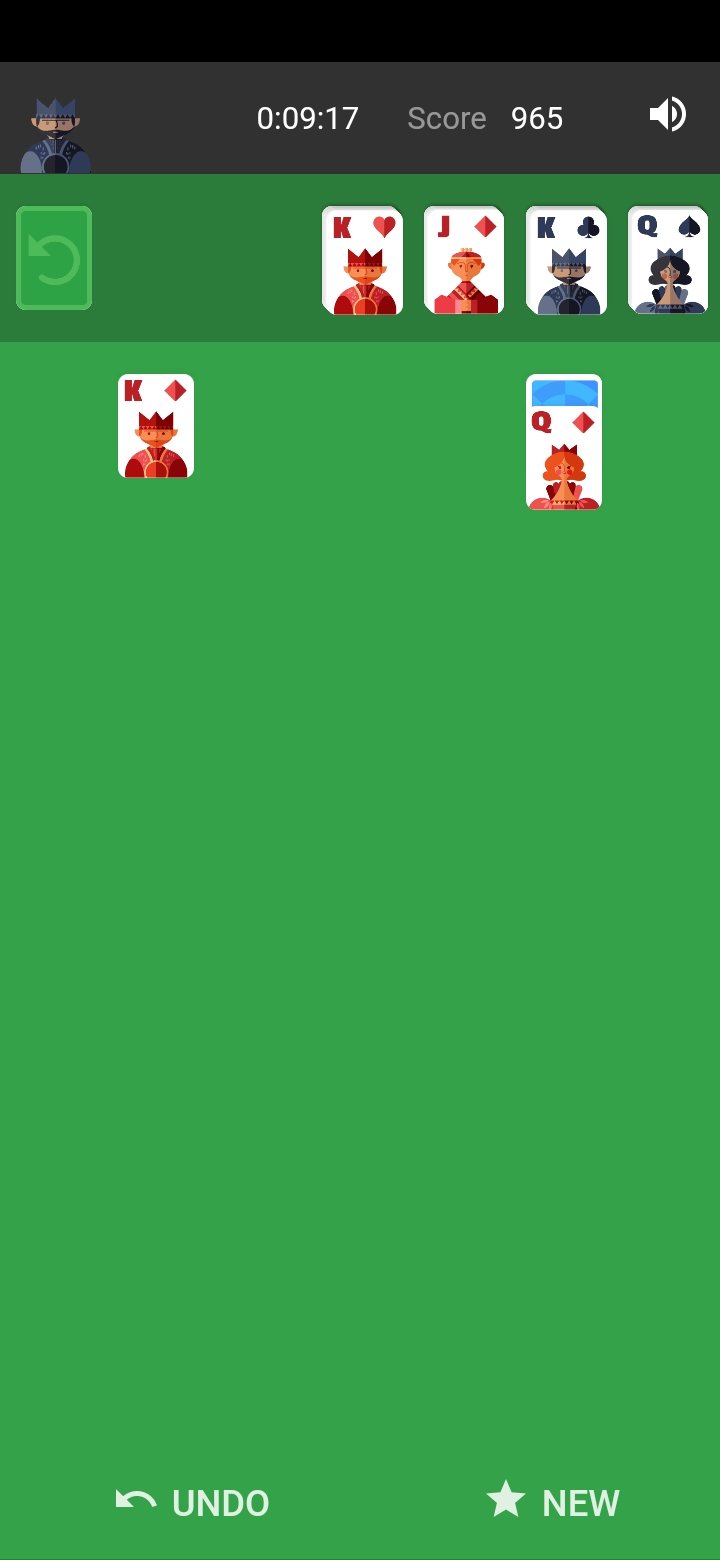This screenshot has width=720, height=1560.
Task: Tap the stock pile redeal icon
Action: pos(54,258)
